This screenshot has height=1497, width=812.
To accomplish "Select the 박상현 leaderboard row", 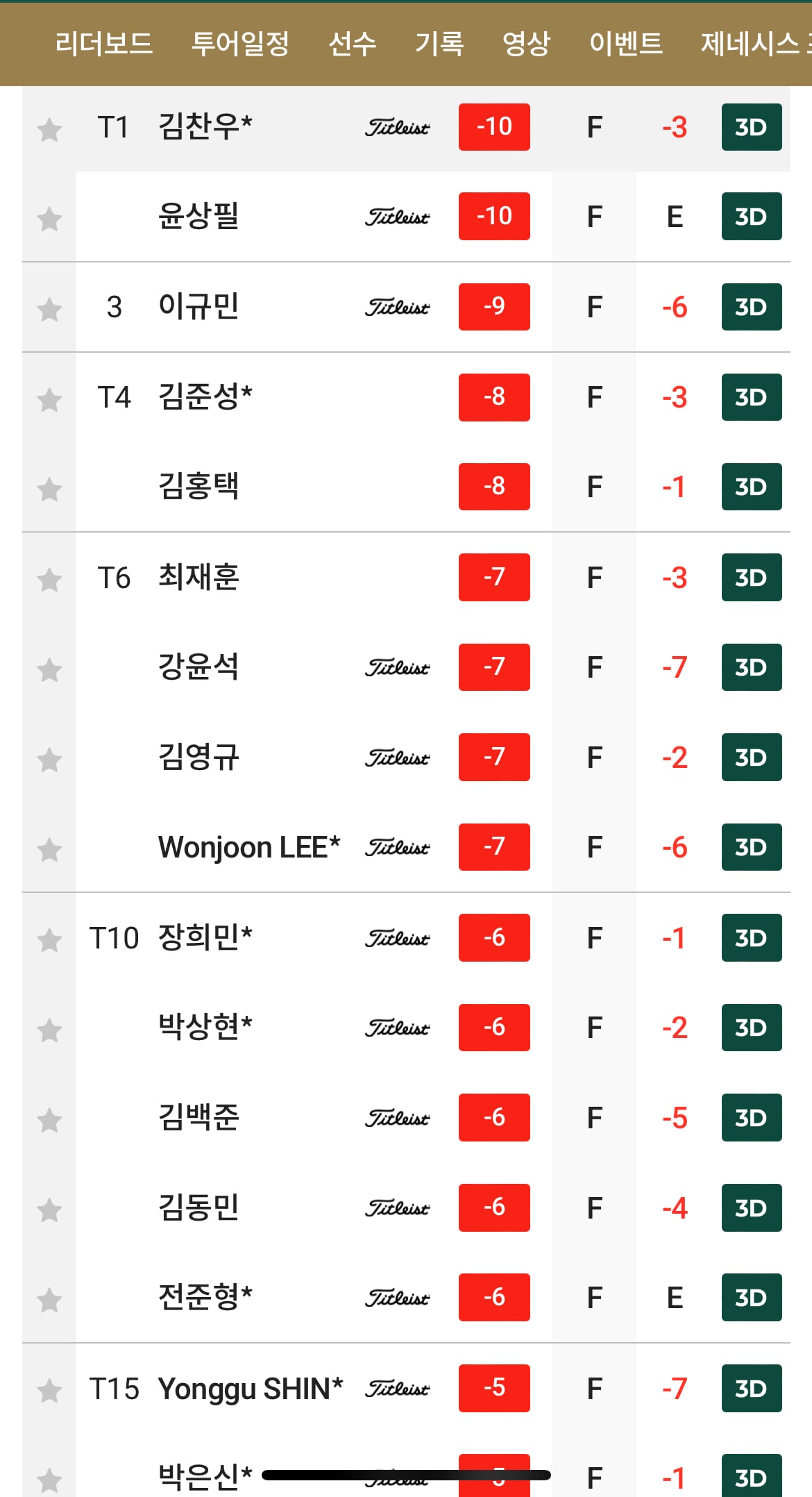I will tap(406, 1028).
